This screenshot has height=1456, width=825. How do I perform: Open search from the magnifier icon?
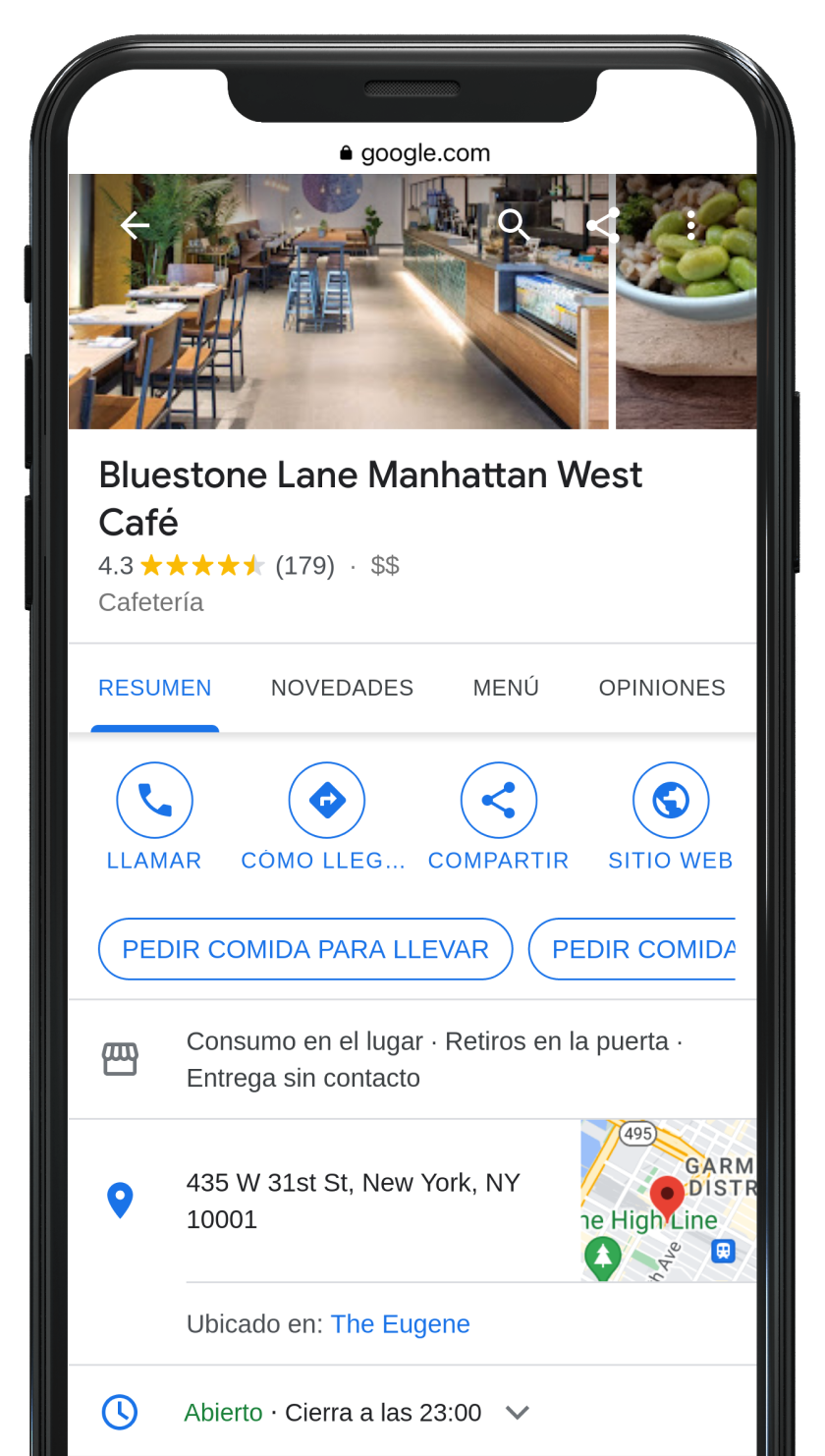(514, 225)
